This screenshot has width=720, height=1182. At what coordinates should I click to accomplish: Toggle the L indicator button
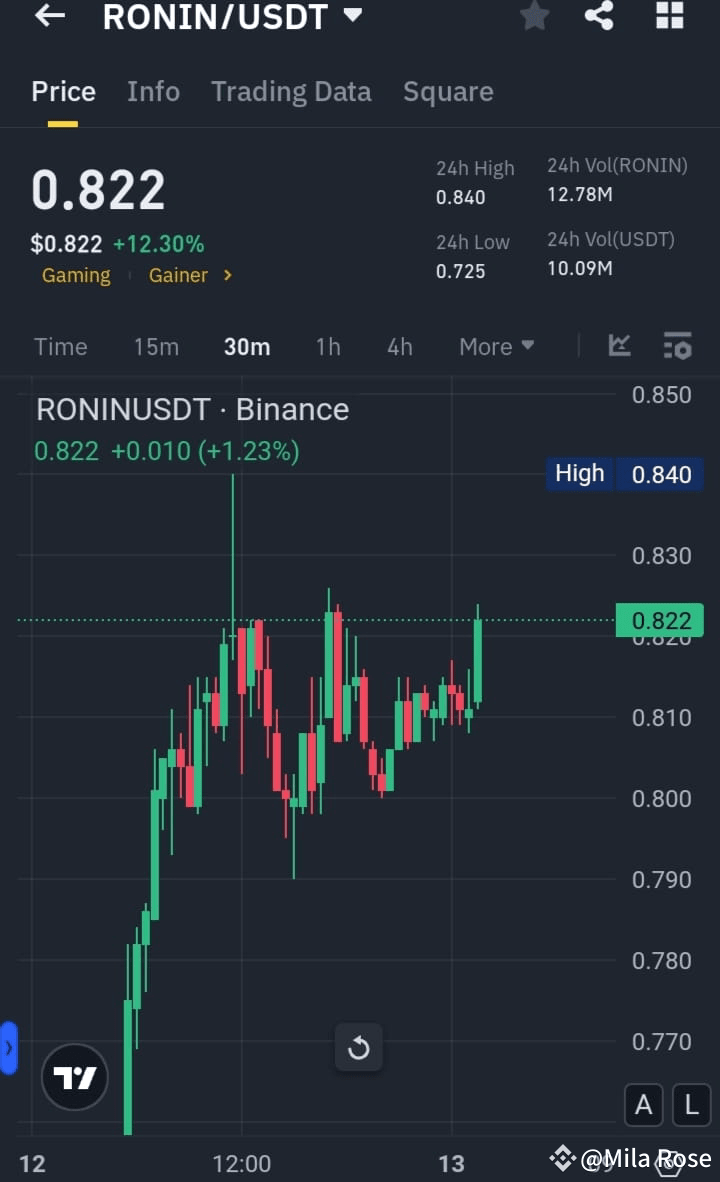click(691, 1104)
